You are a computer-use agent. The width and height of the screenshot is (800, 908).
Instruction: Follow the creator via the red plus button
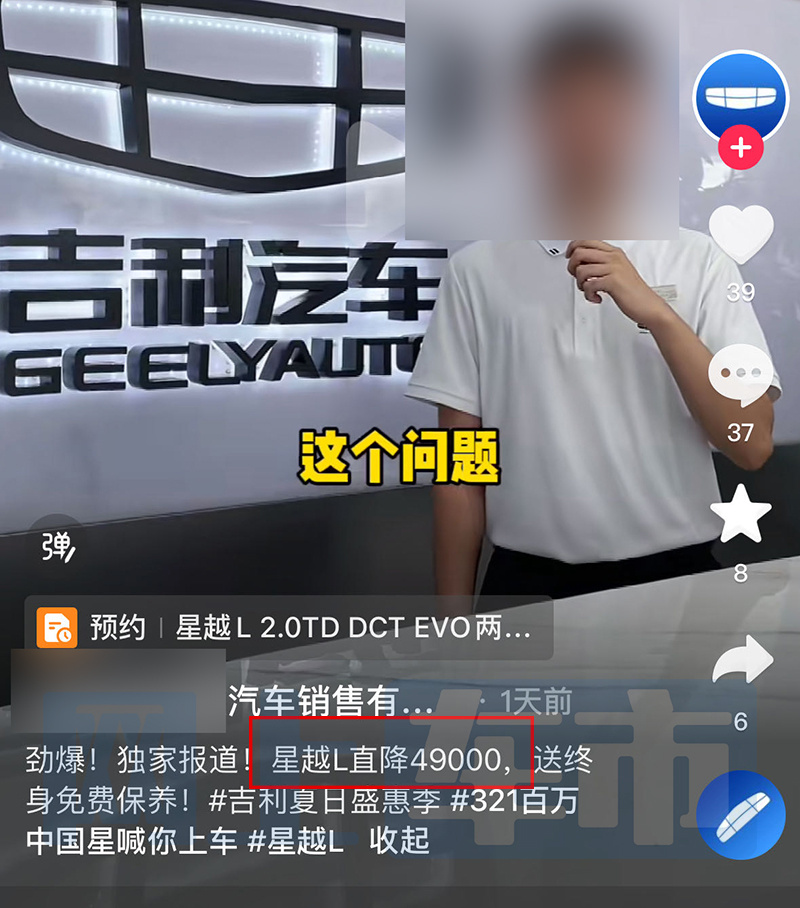pyautogui.click(x=740, y=149)
